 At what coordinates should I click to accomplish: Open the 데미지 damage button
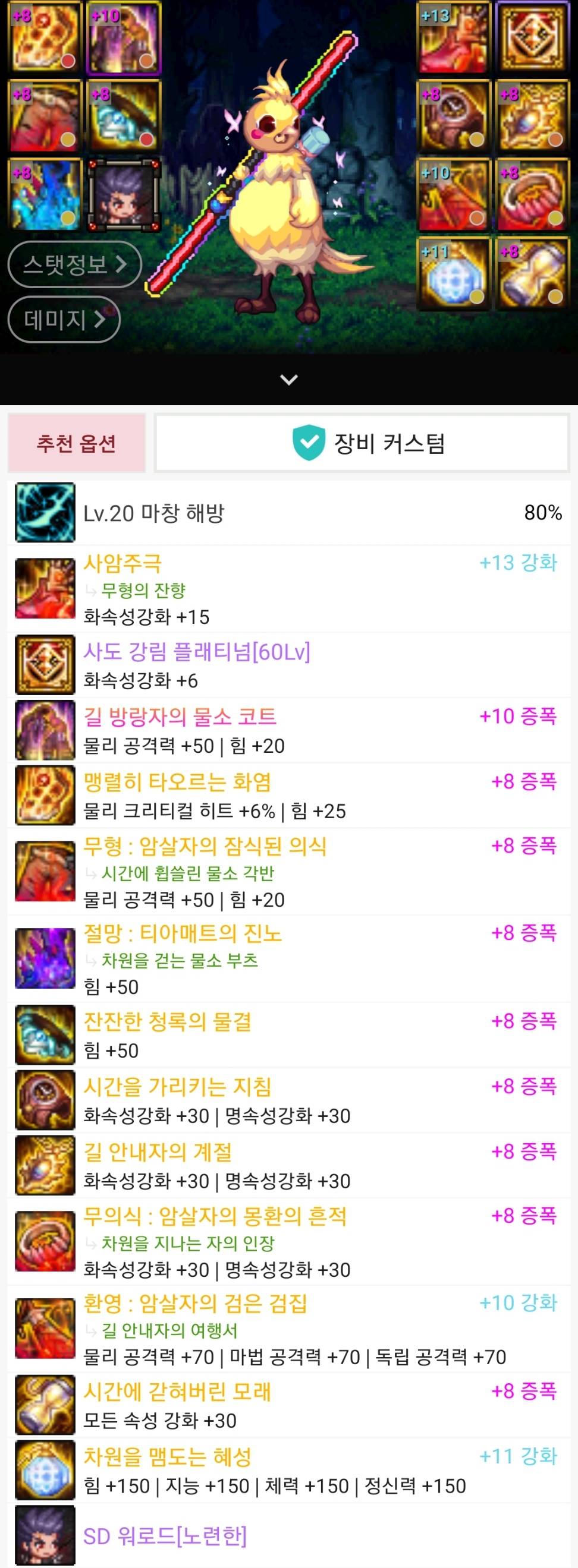coord(64,319)
